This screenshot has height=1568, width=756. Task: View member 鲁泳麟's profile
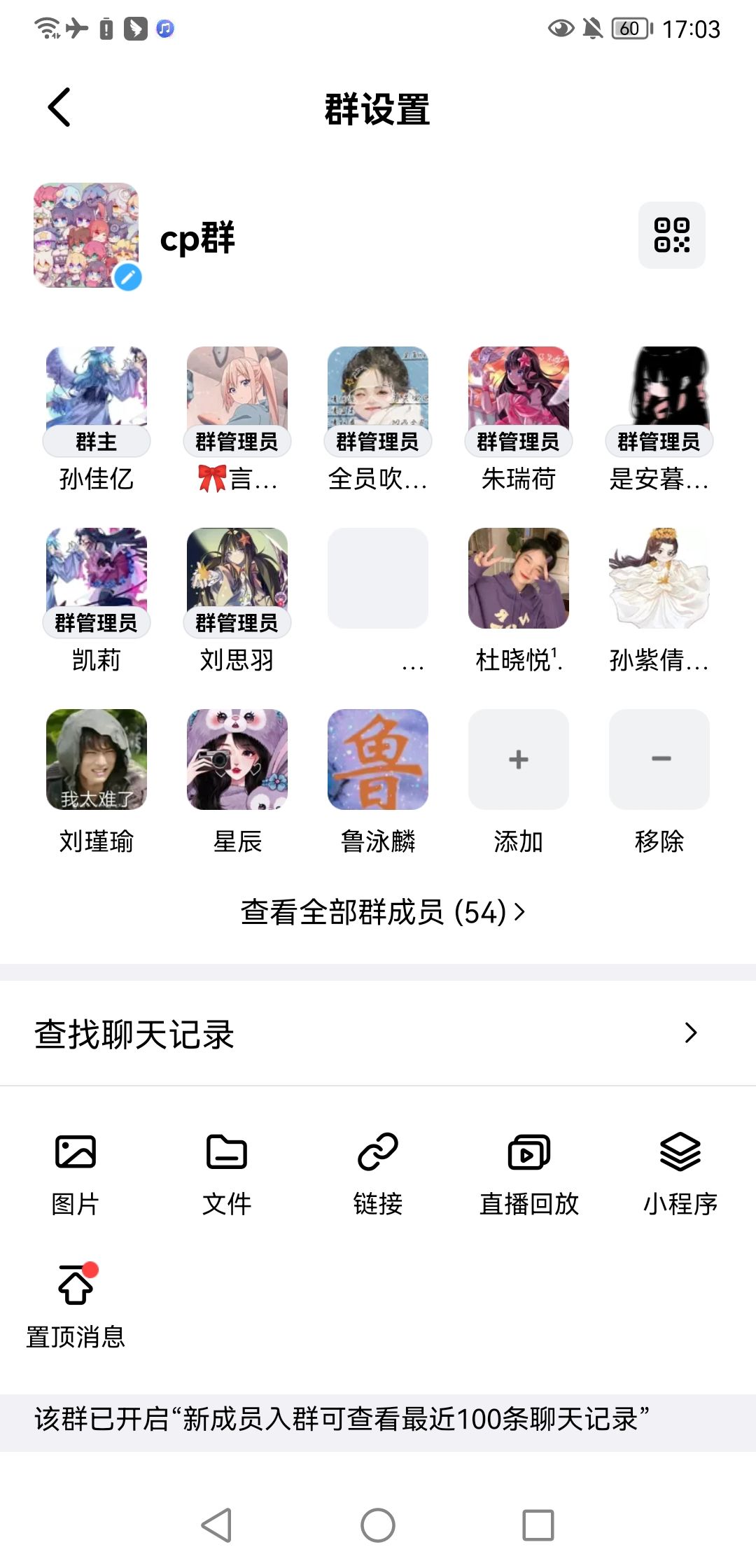[x=378, y=759]
